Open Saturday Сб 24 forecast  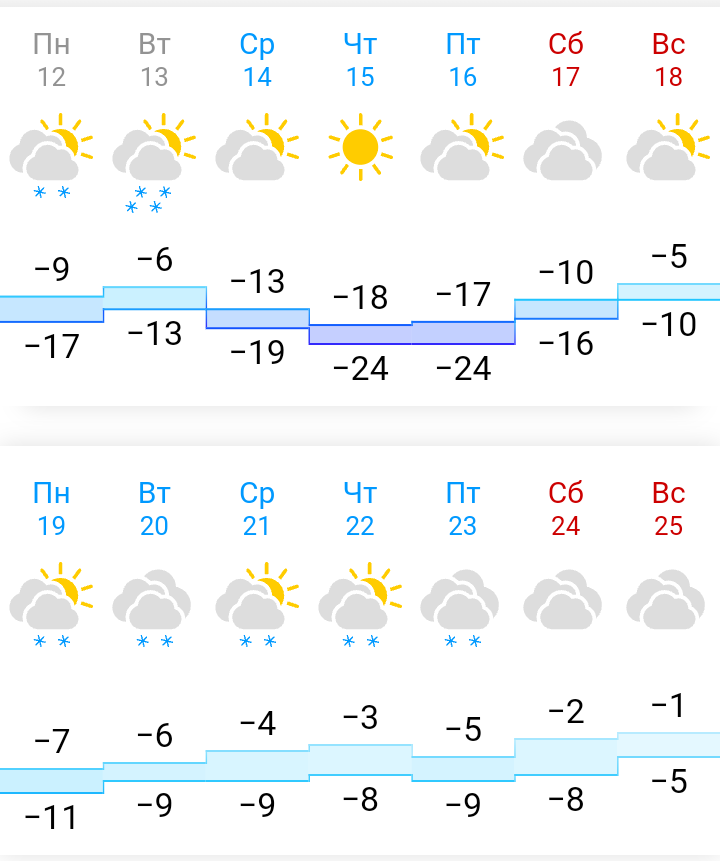(566, 509)
